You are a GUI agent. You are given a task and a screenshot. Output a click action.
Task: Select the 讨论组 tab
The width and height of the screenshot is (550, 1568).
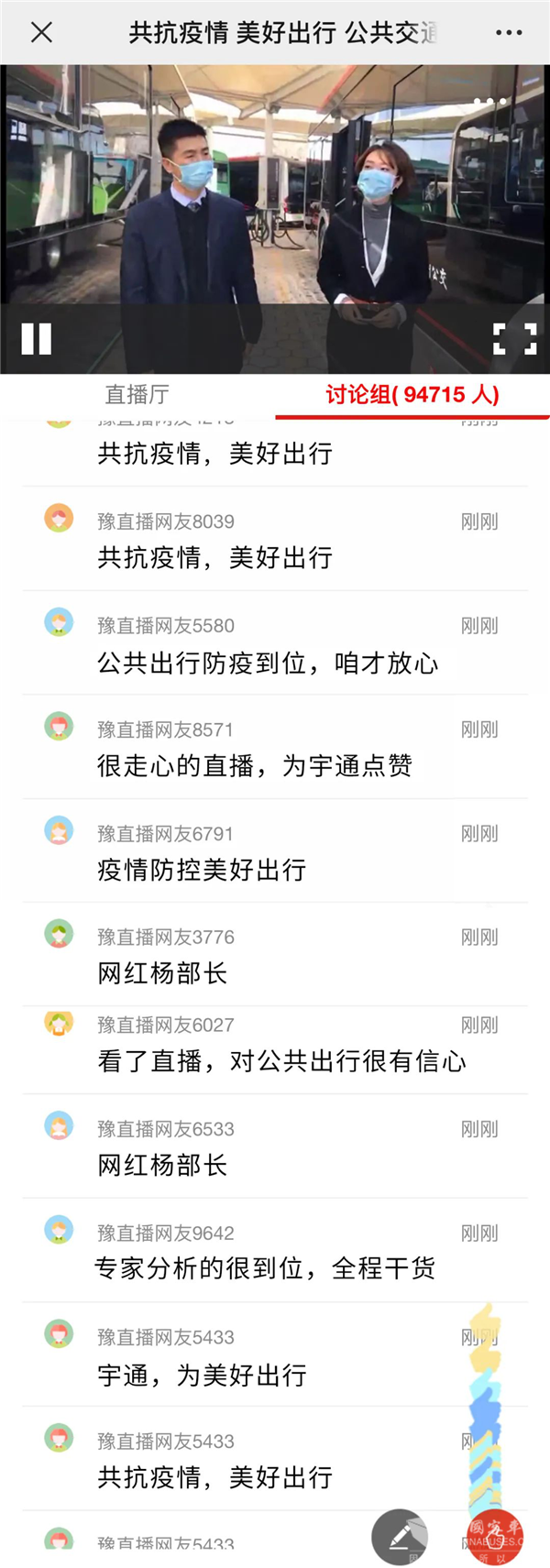point(412,395)
